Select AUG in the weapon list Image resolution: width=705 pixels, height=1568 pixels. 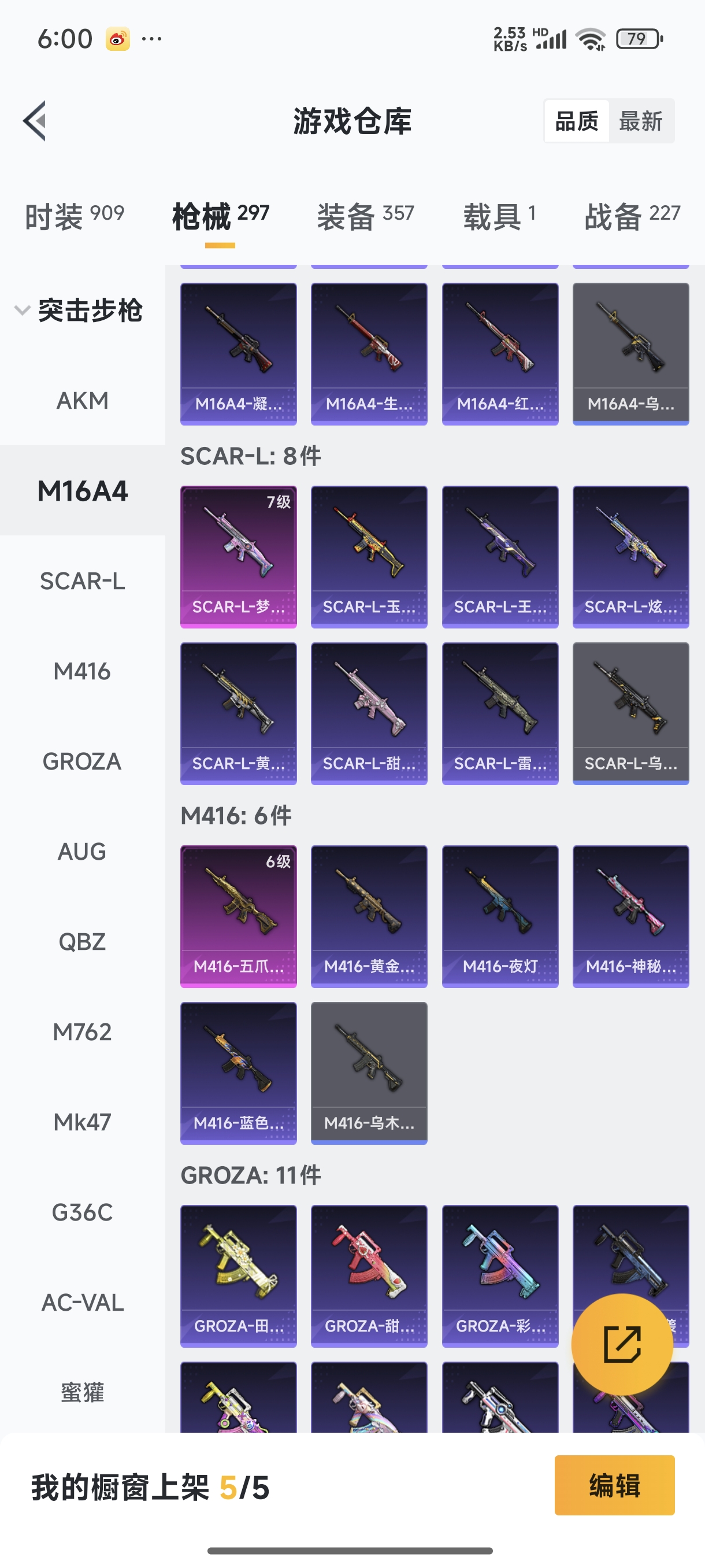82,852
